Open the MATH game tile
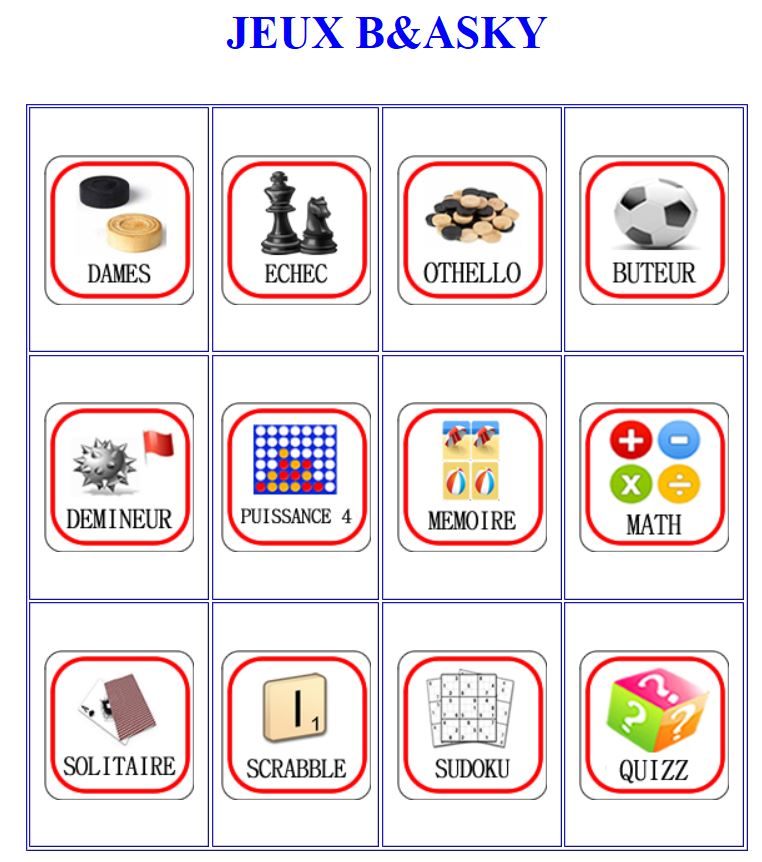This screenshot has width=762, height=862. point(654,477)
